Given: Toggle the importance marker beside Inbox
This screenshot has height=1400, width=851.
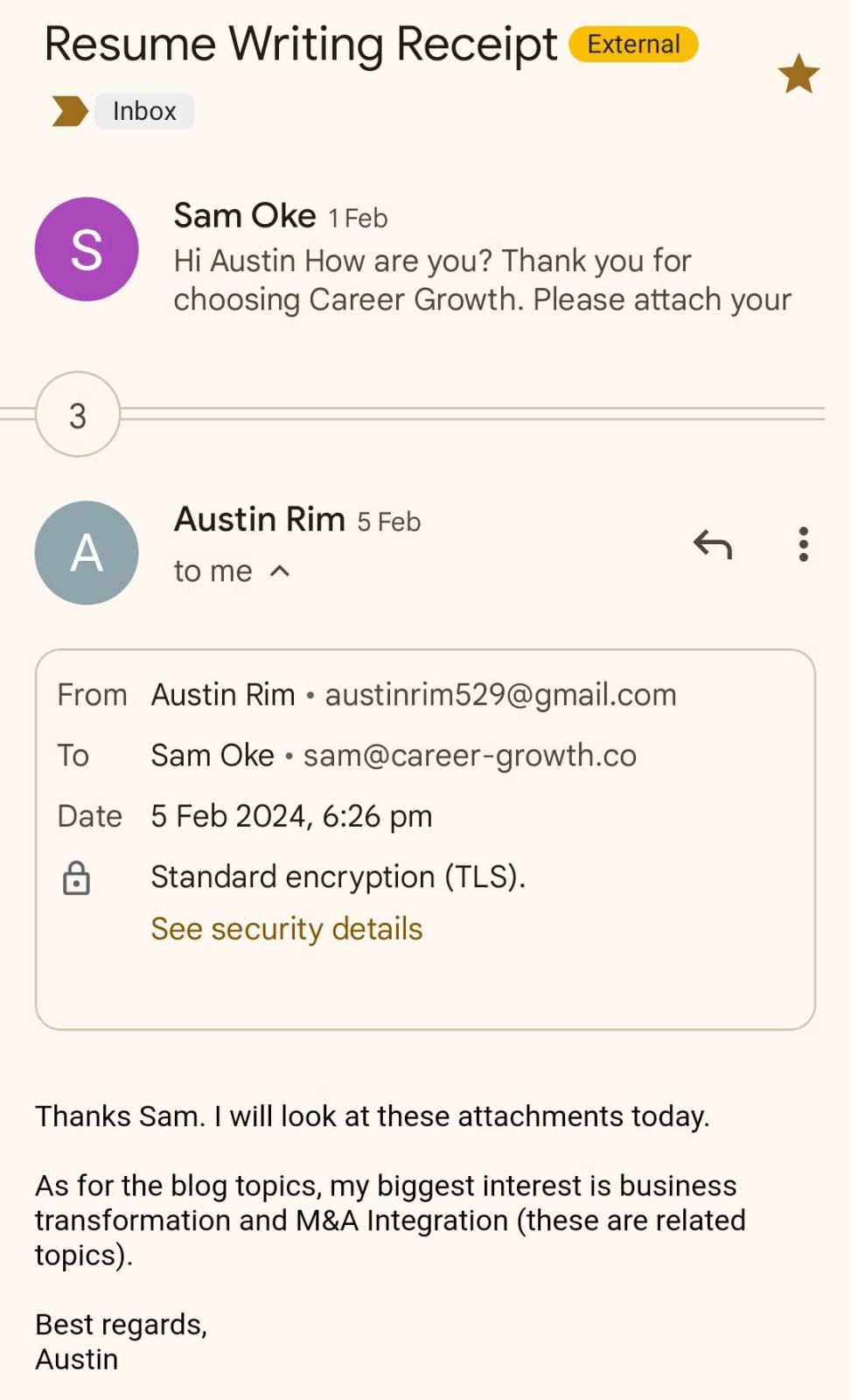Looking at the screenshot, I should tap(70, 111).
